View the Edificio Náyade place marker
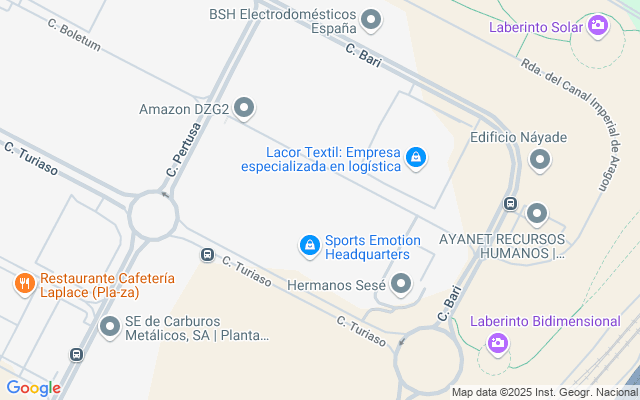The height and width of the screenshot is (400, 640). pyautogui.click(x=540, y=159)
